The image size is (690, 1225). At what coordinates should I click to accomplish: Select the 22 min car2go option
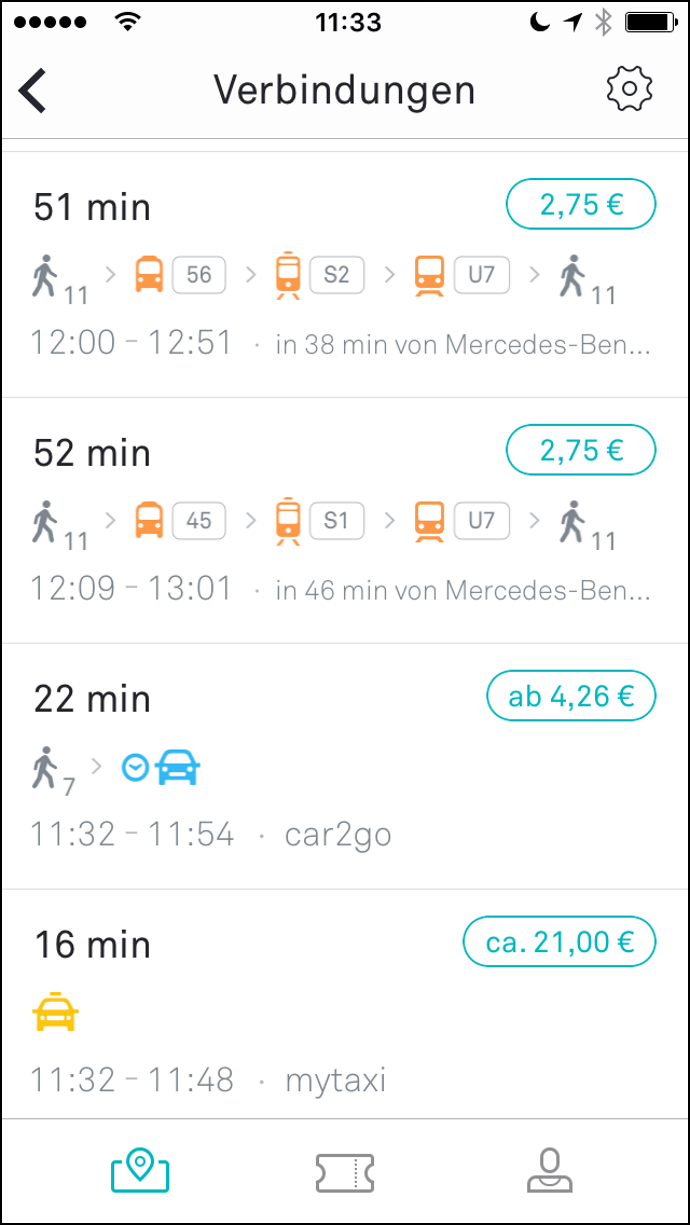click(x=345, y=767)
